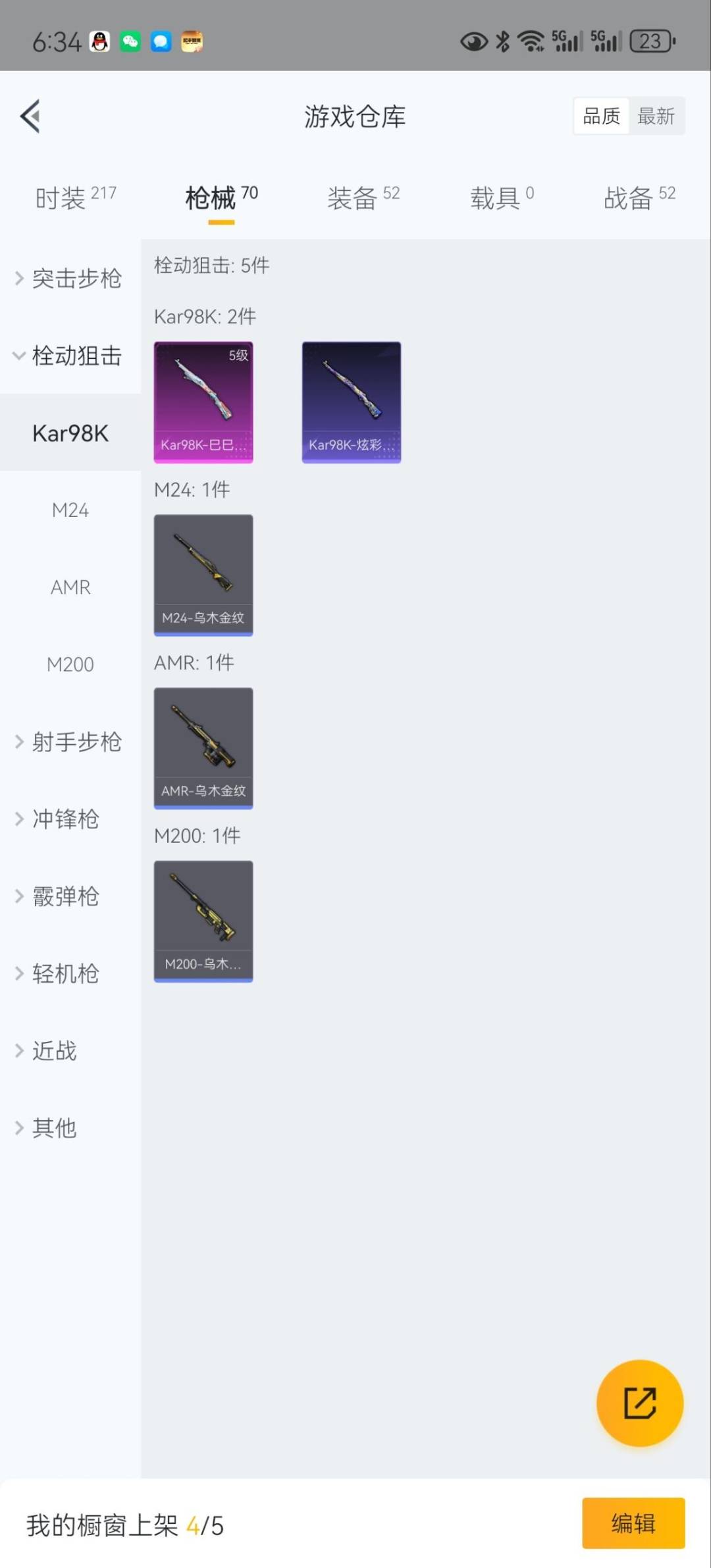This screenshot has width=711, height=1568.
Task: Expand the 射手步枪 category
Action: [70, 742]
